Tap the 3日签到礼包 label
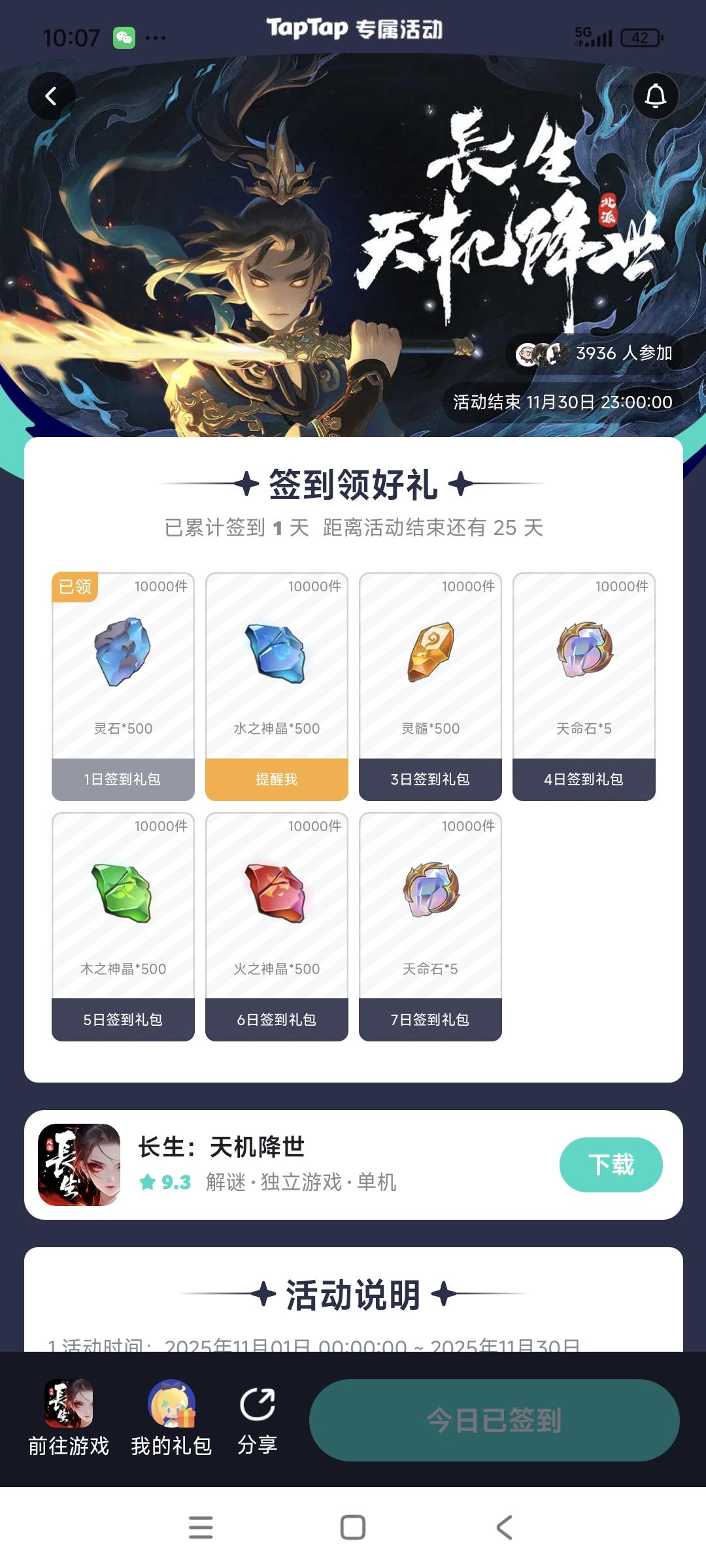The width and height of the screenshot is (706, 1568). point(430,779)
